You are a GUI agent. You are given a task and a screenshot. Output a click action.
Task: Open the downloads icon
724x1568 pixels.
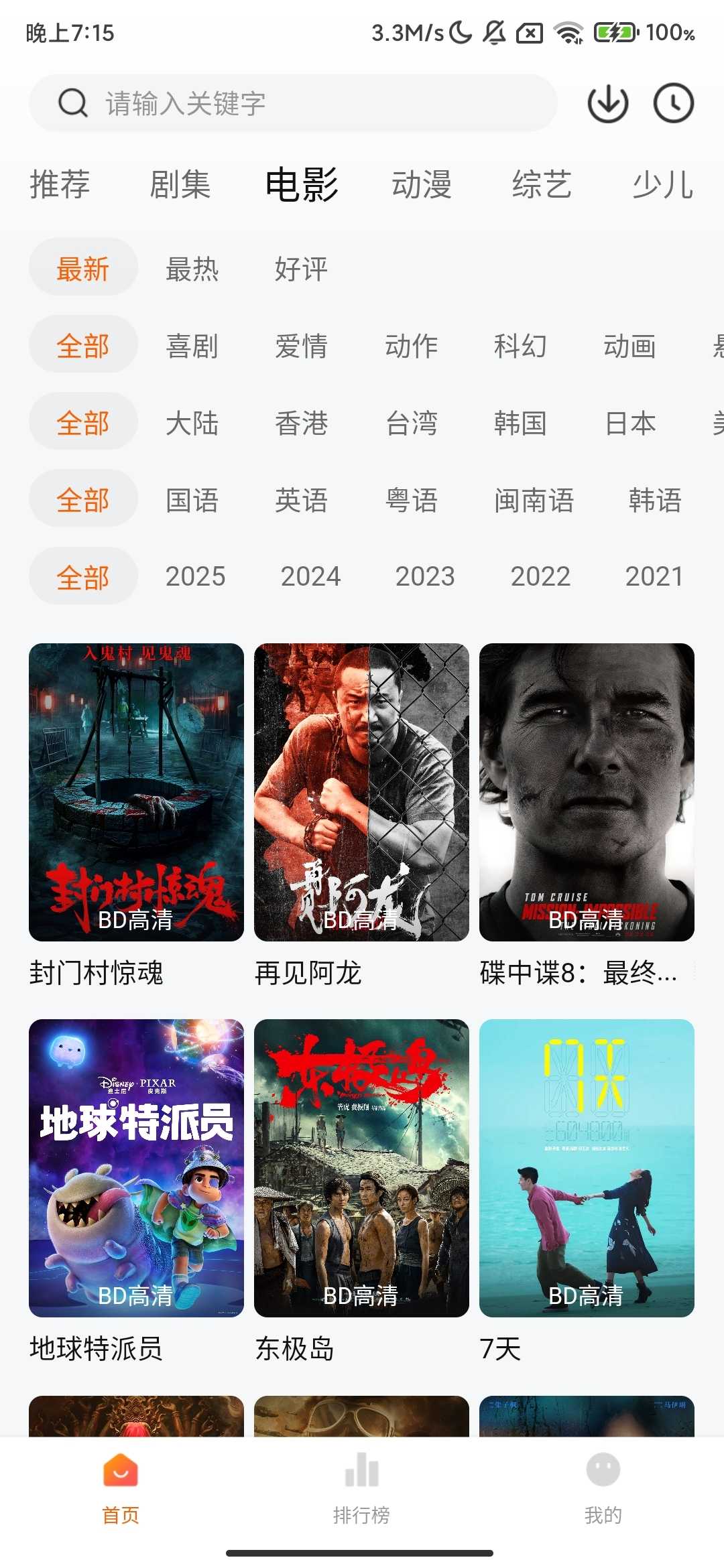[x=607, y=104]
